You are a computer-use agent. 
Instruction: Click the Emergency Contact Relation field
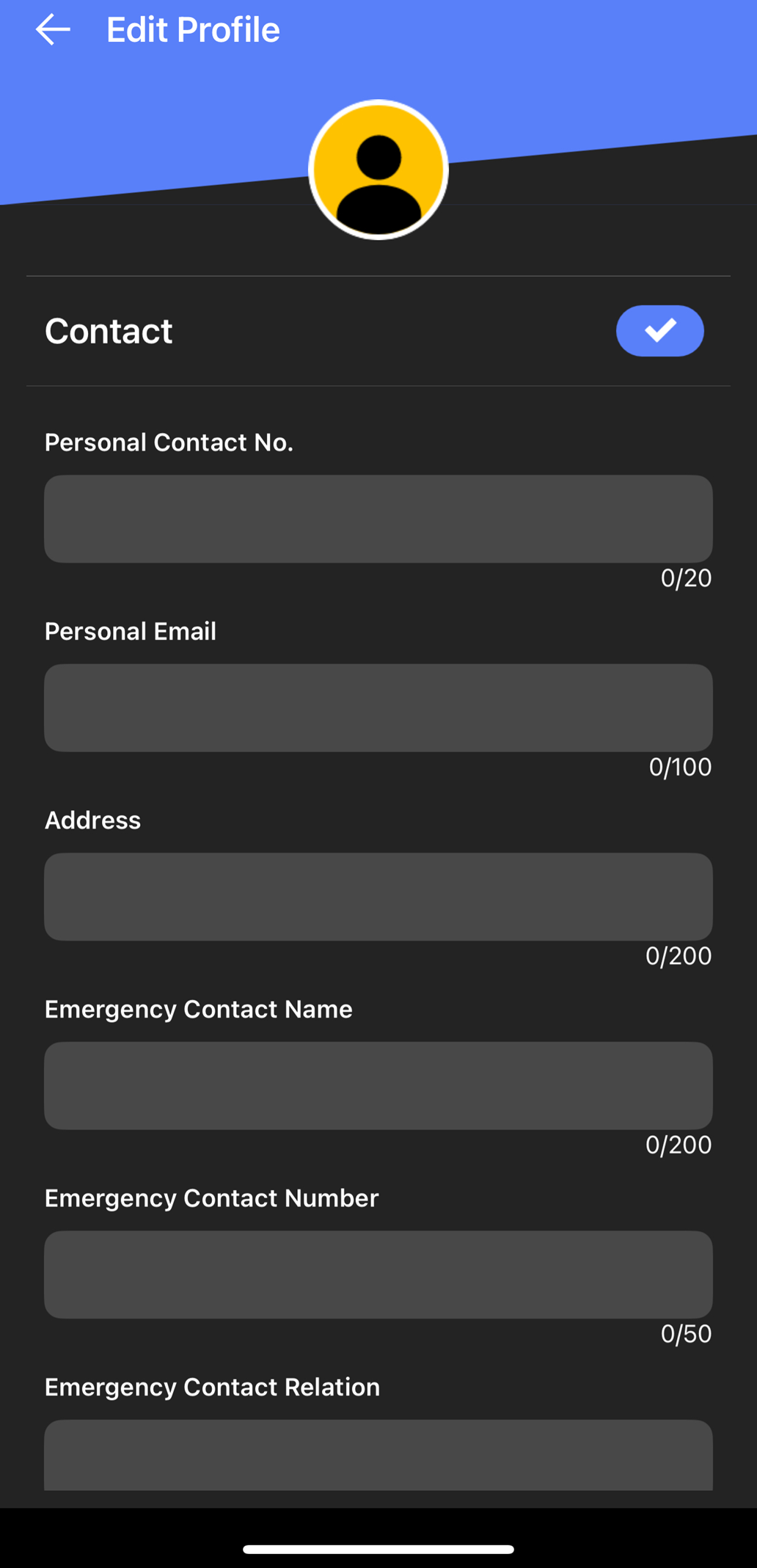378,1455
